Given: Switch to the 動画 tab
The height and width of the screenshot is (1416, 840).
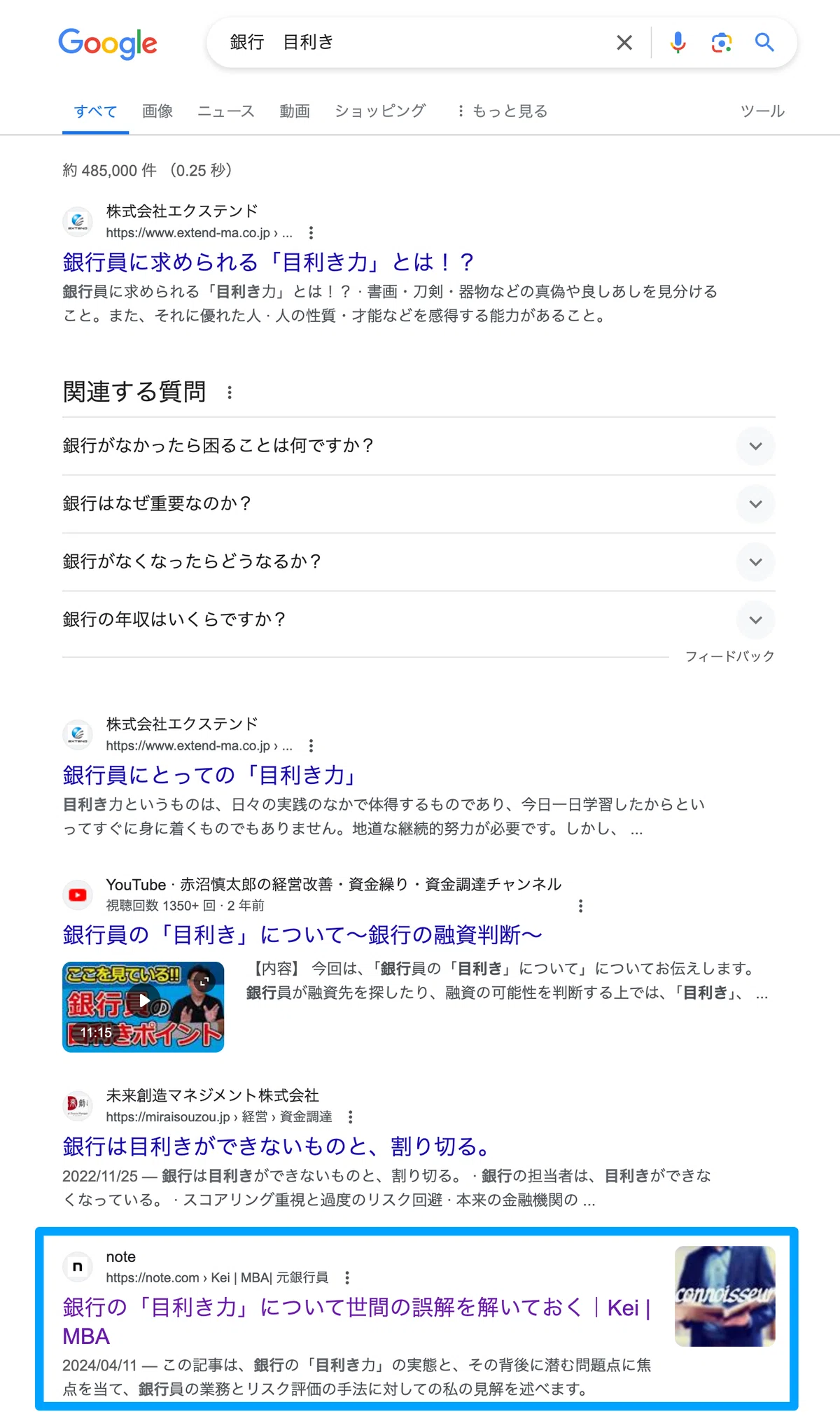Looking at the screenshot, I should click(295, 111).
